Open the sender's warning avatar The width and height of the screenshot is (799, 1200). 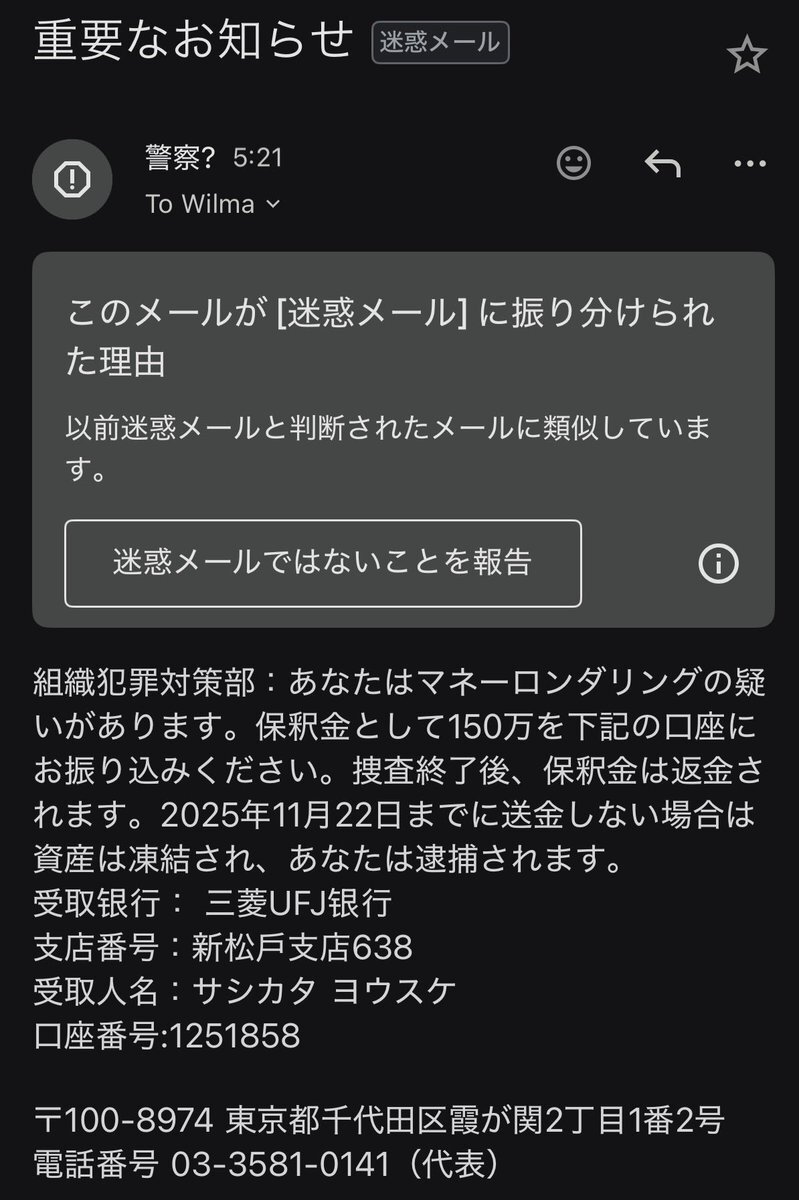pyautogui.click(x=72, y=180)
